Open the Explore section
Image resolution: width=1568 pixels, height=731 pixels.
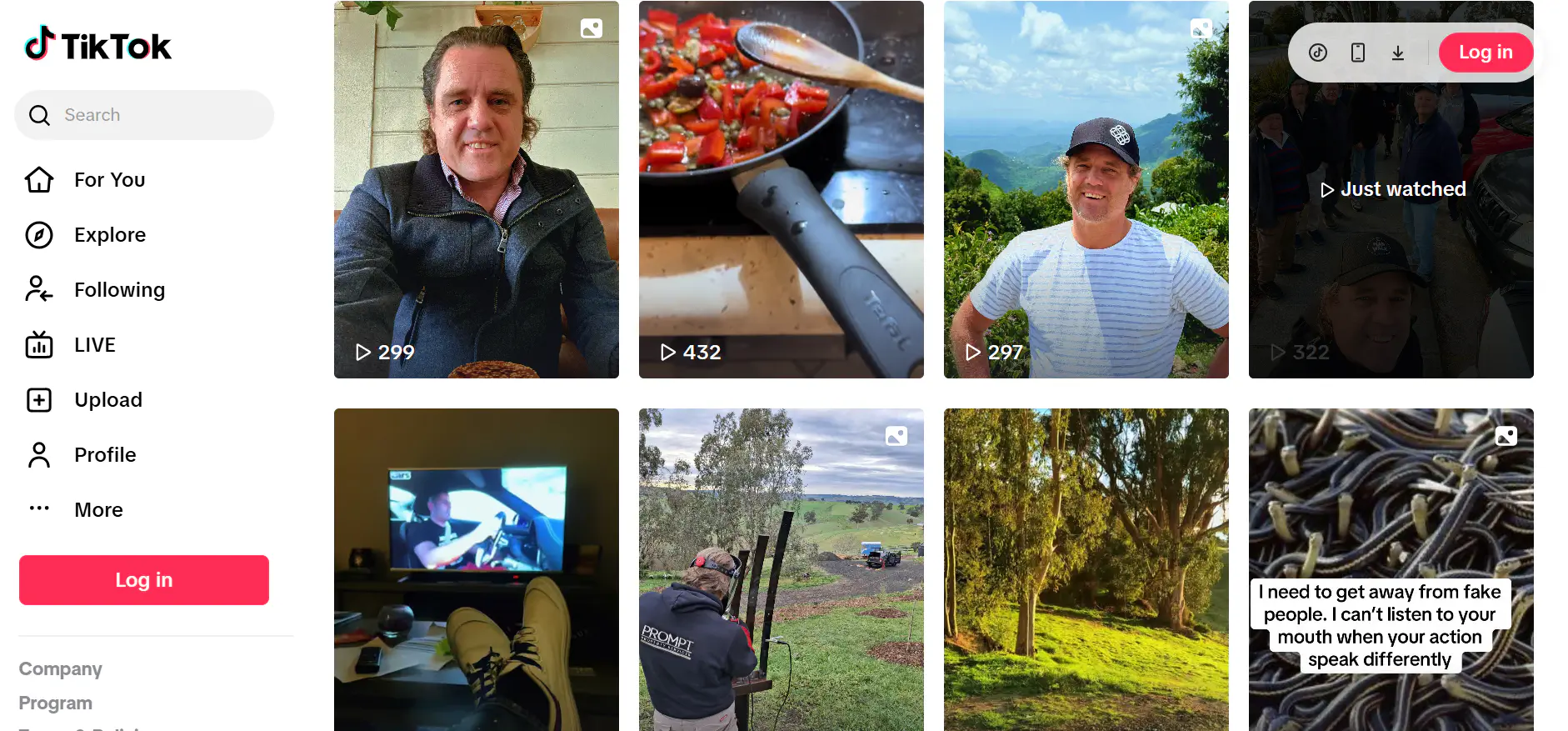pos(109,235)
